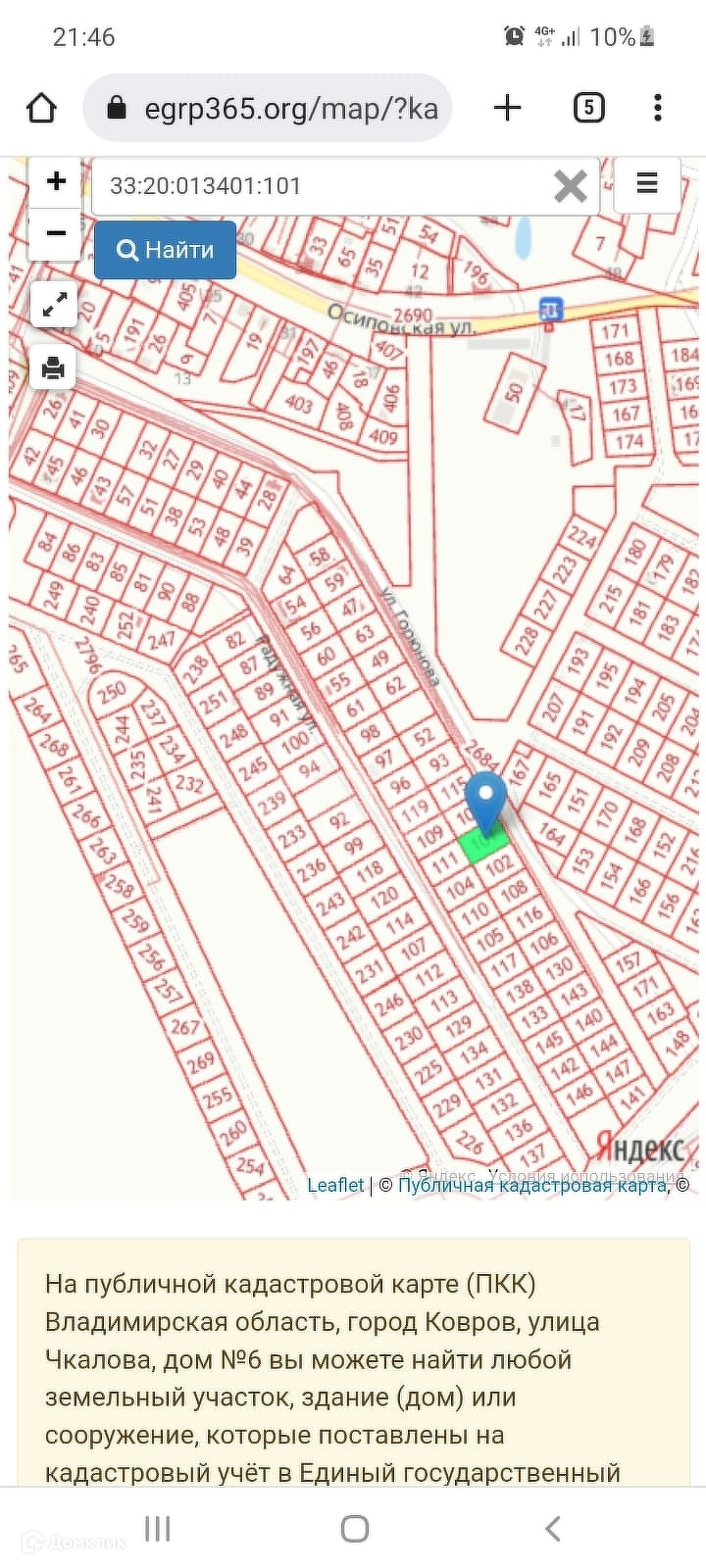The height and width of the screenshot is (1568, 706).
Task: Clear the cadastral number field
Action: 571,186
